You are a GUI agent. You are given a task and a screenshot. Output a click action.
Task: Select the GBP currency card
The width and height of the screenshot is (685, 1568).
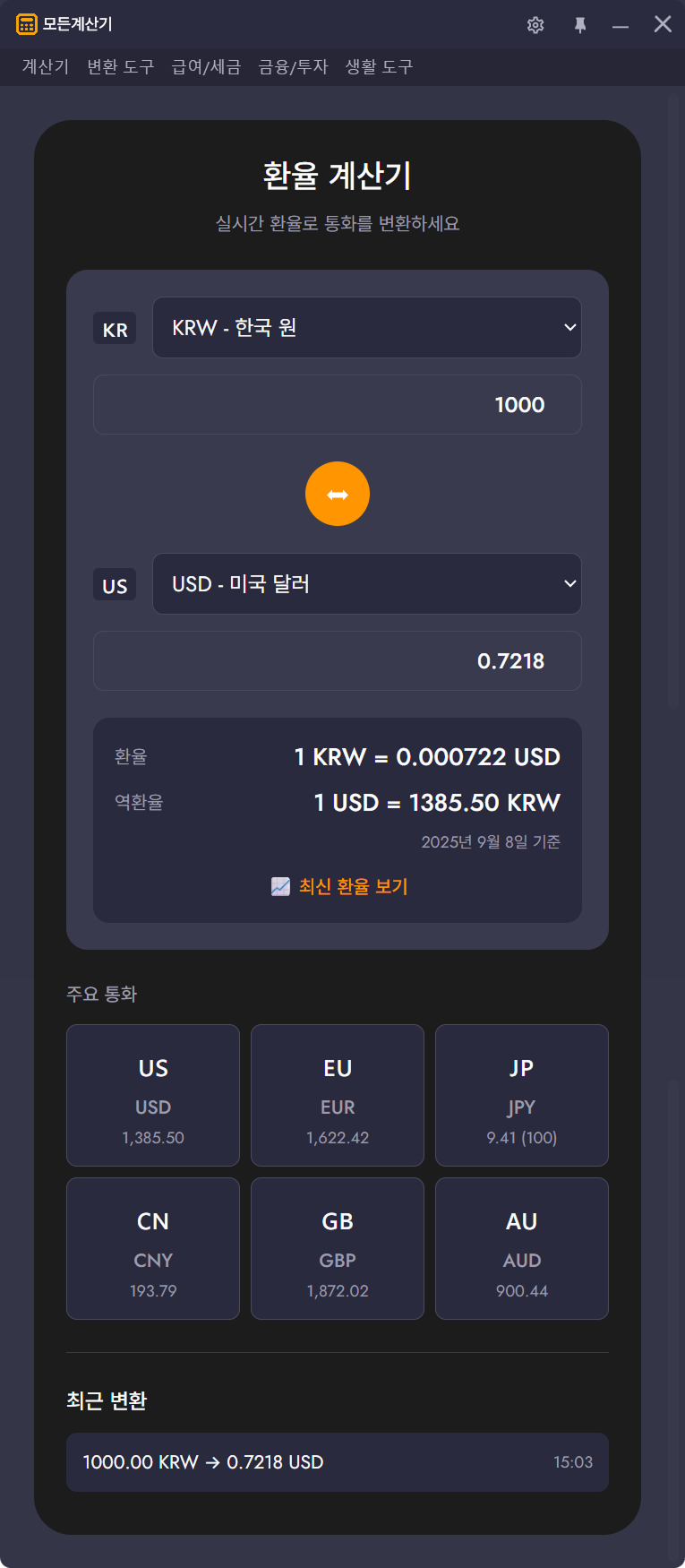pyautogui.click(x=338, y=1248)
